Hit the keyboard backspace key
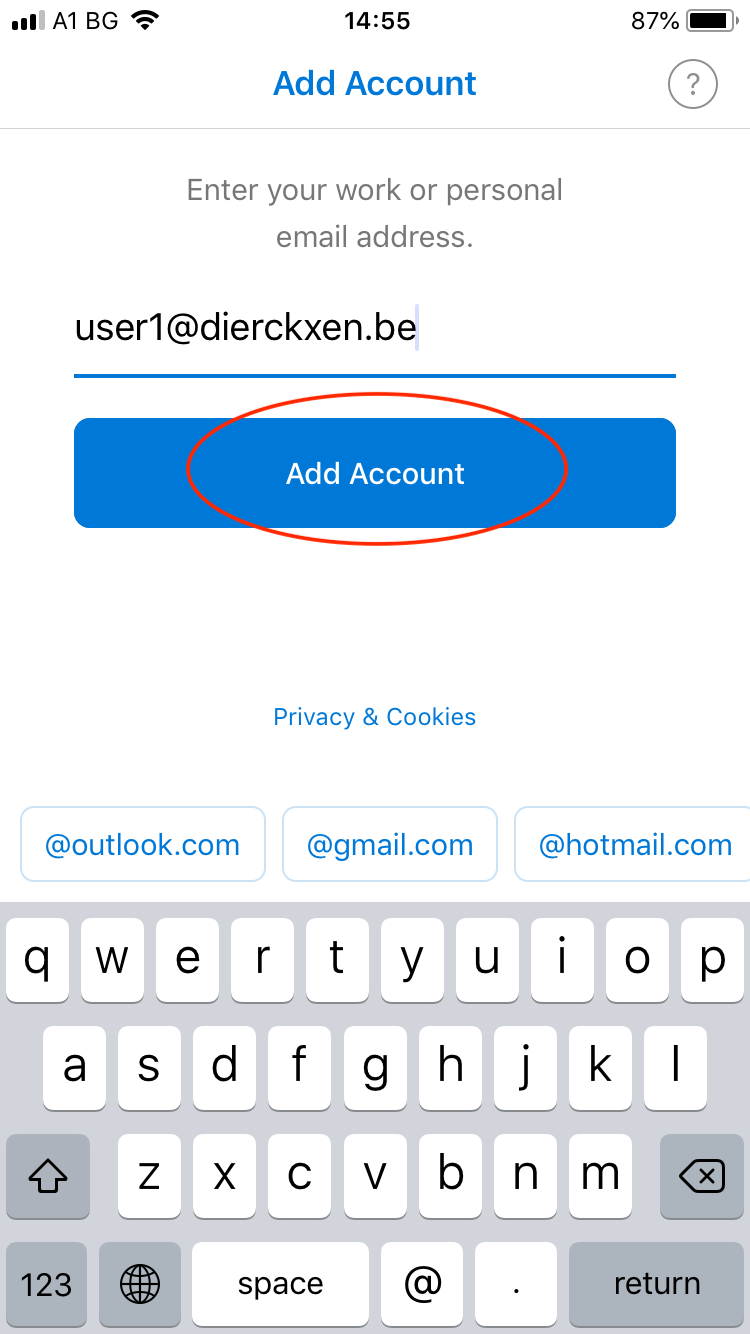Image resolution: width=750 pixels, height=1334 pixels. click(702, 1175)
